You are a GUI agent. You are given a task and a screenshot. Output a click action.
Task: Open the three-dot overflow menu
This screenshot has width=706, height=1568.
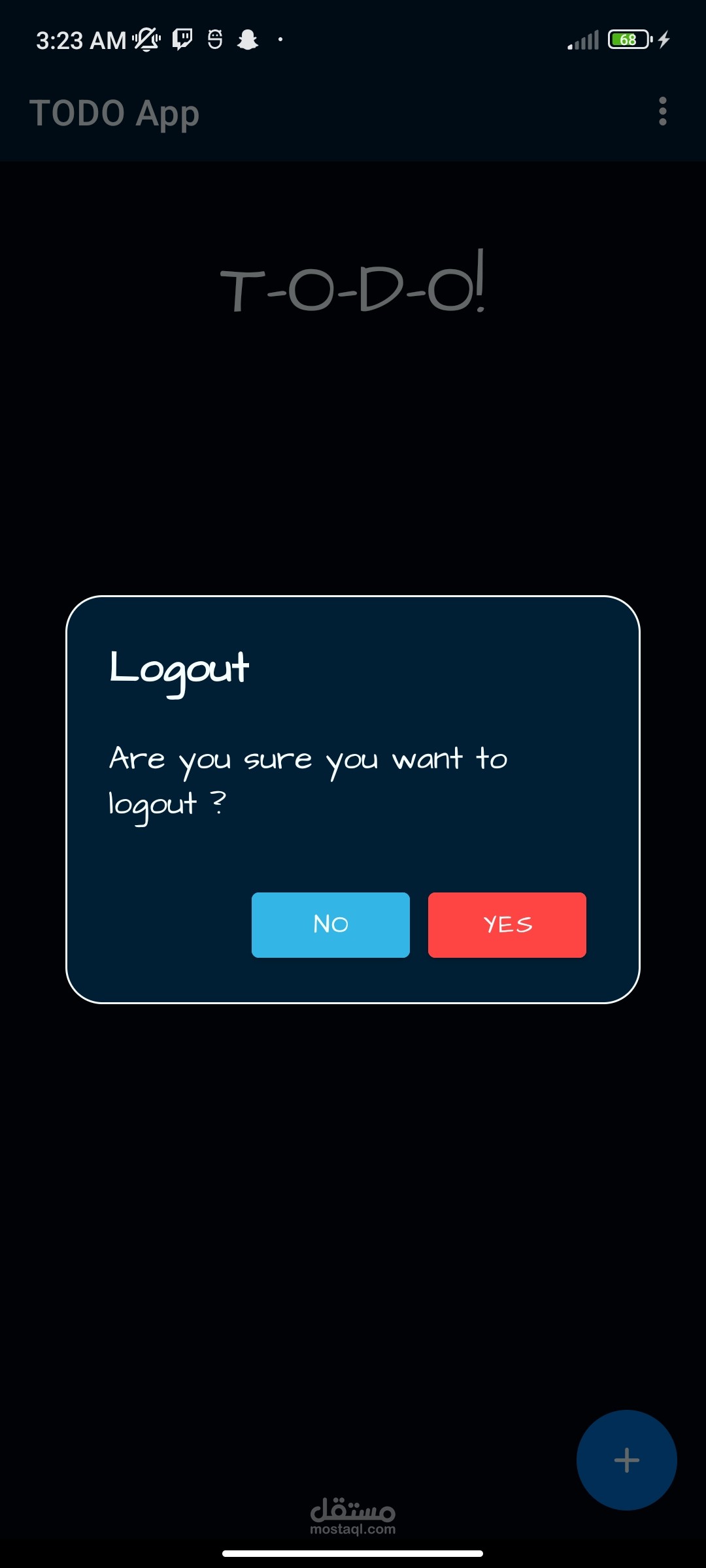click(663, 112)
